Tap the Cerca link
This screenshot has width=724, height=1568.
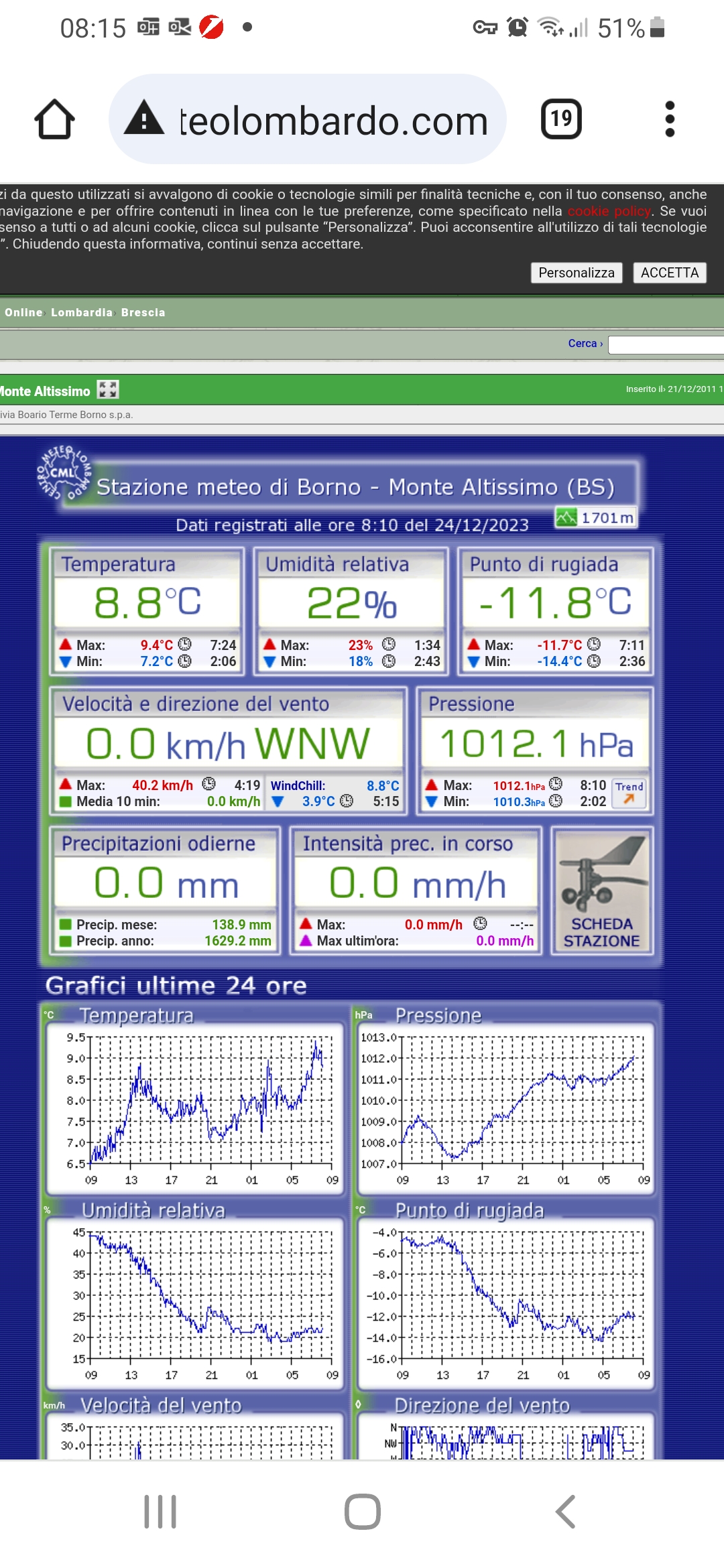point(584,344)
